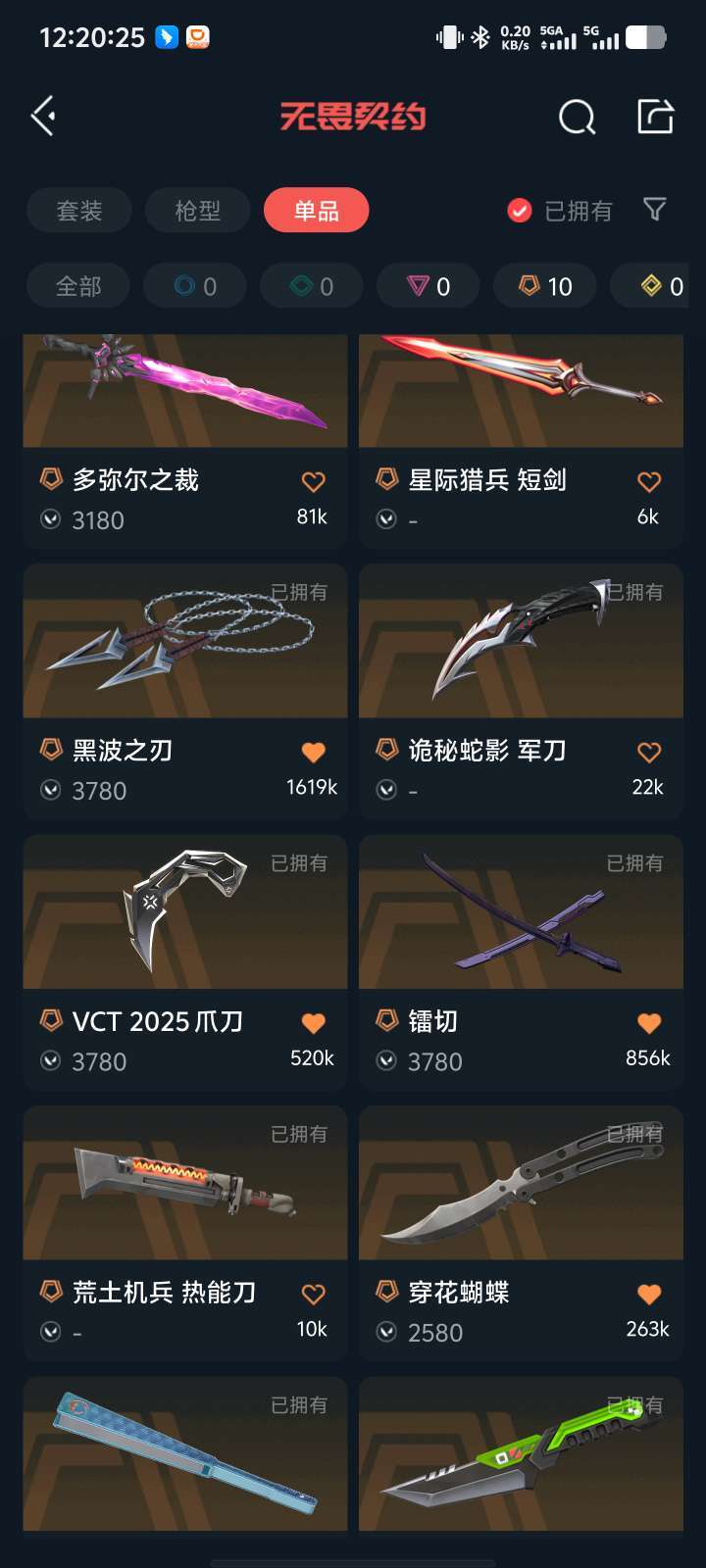The width and height of the screenshot is (706, 1568).
Task: Open the search magnifier icon
Action: [x=577, y=118]
